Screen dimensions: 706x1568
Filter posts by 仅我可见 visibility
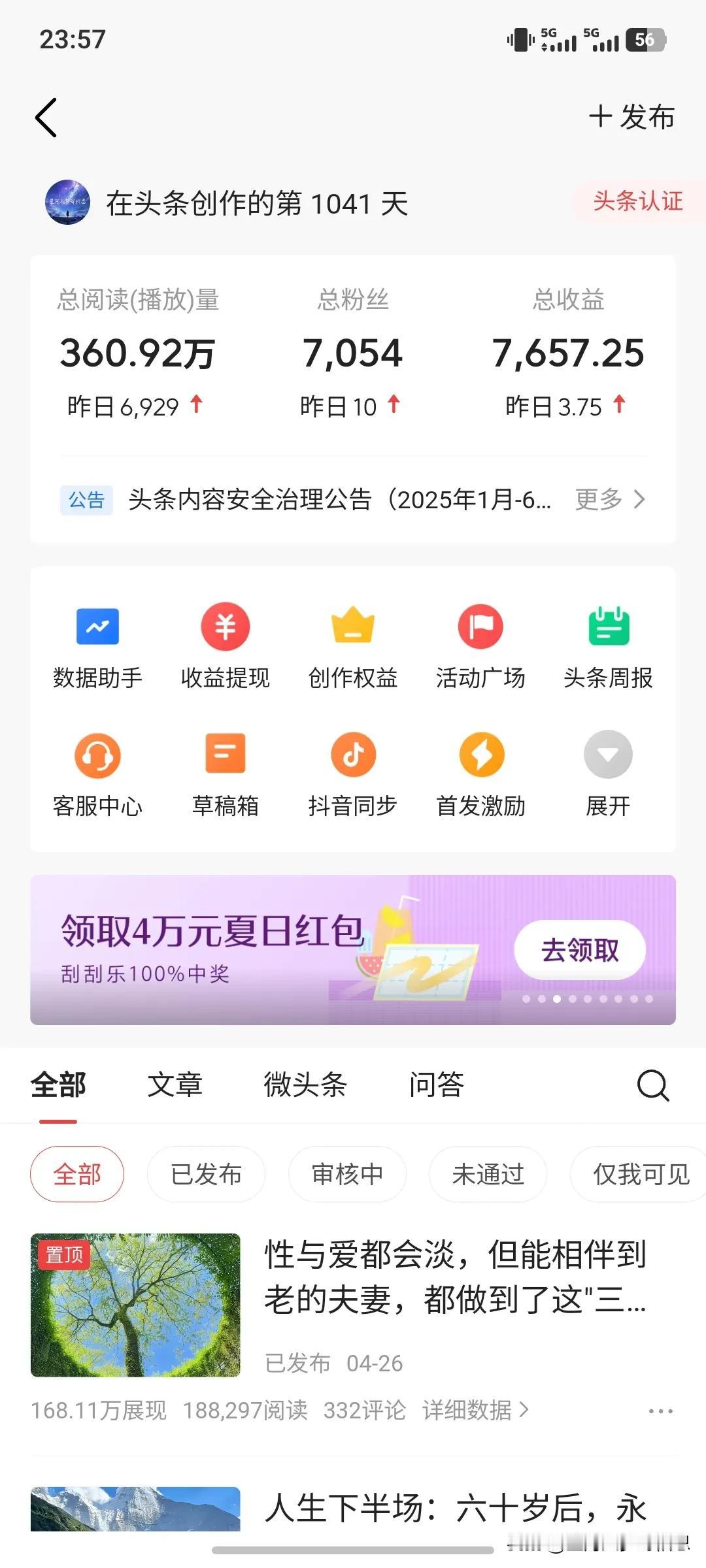(637, 1173)
